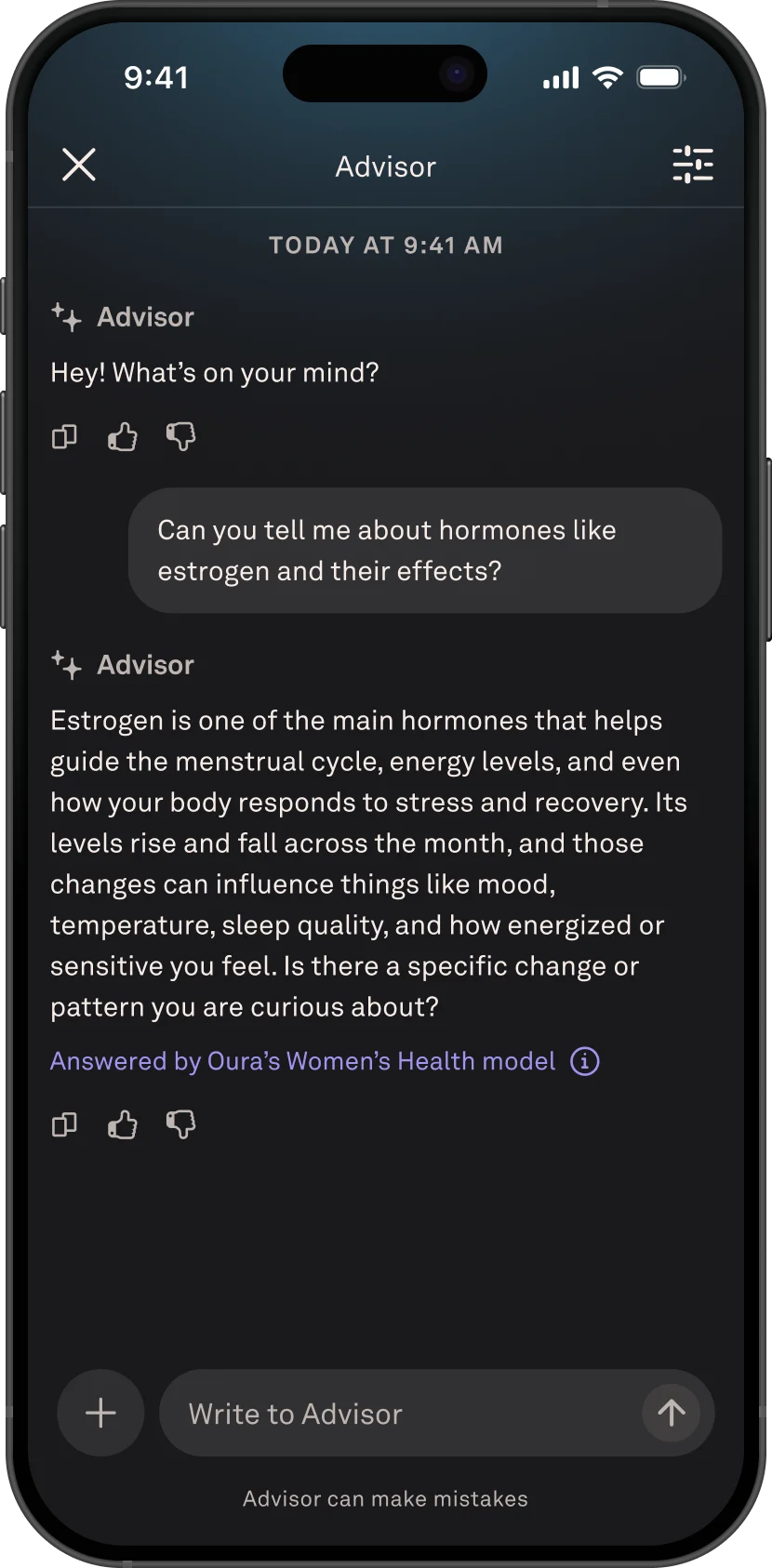Screen dimensions: 772x1568
Task: Open Advisor settings sliders icon
Action: coord(693,165)
